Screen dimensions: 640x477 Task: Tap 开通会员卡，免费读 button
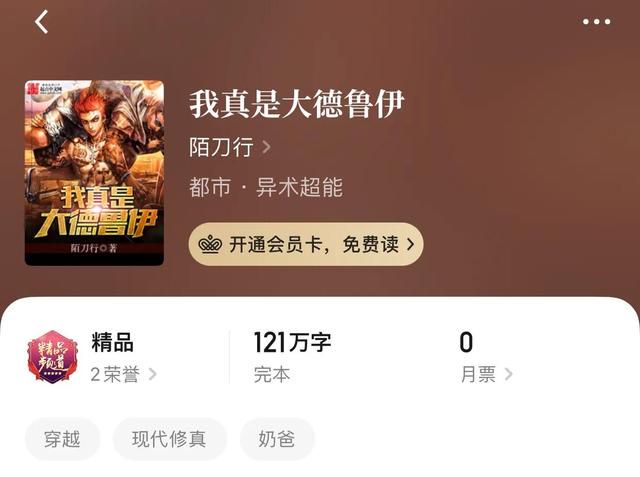(x=306, y=244)
